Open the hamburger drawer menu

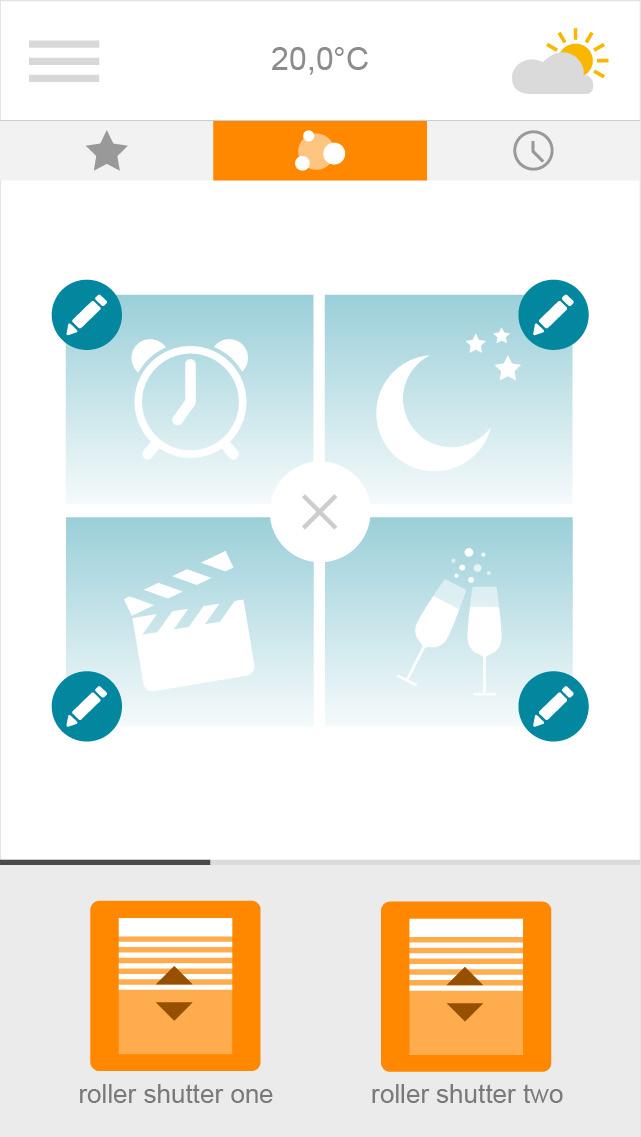tap(64, 61)
